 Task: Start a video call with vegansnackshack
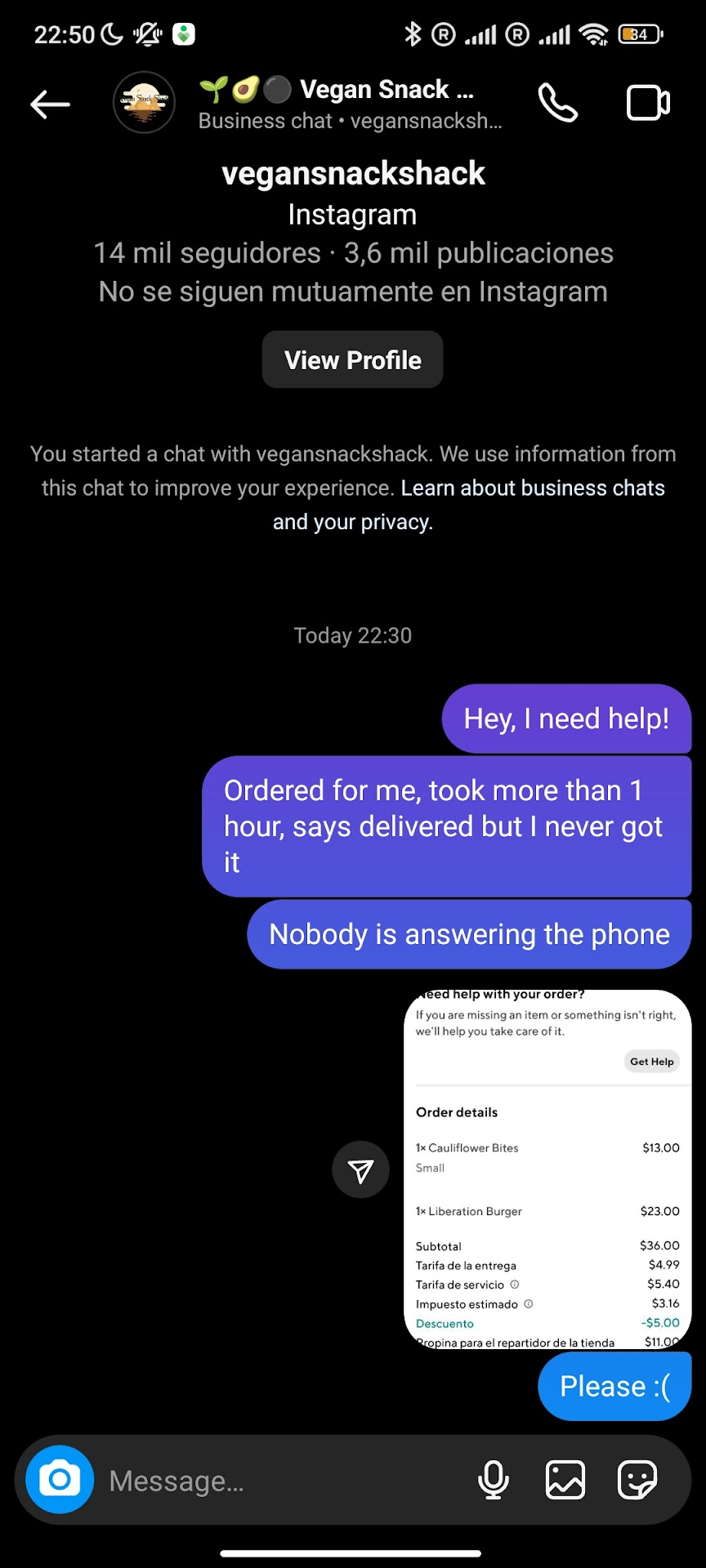[x=648, y=103]
